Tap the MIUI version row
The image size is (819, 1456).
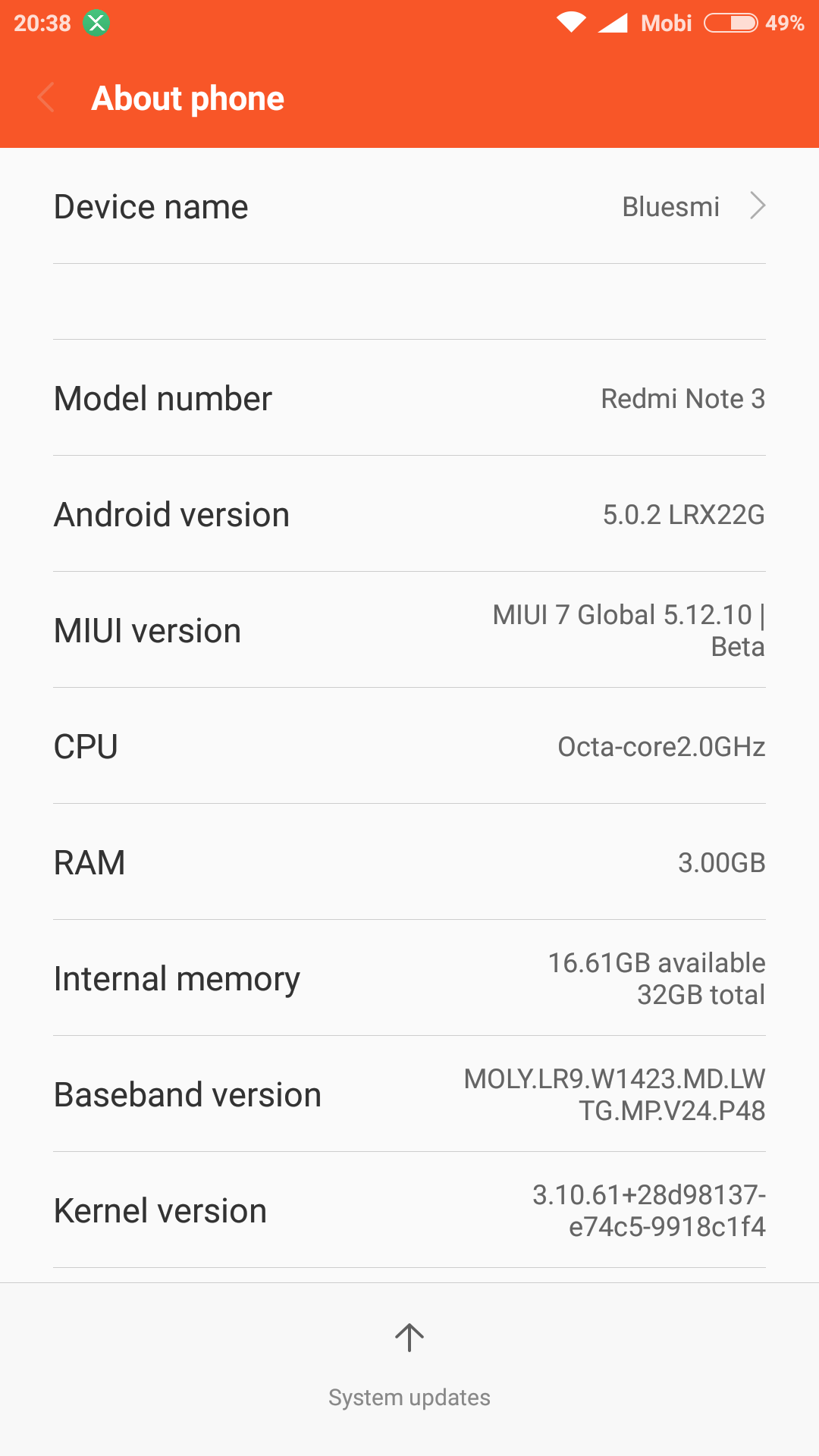409,630
